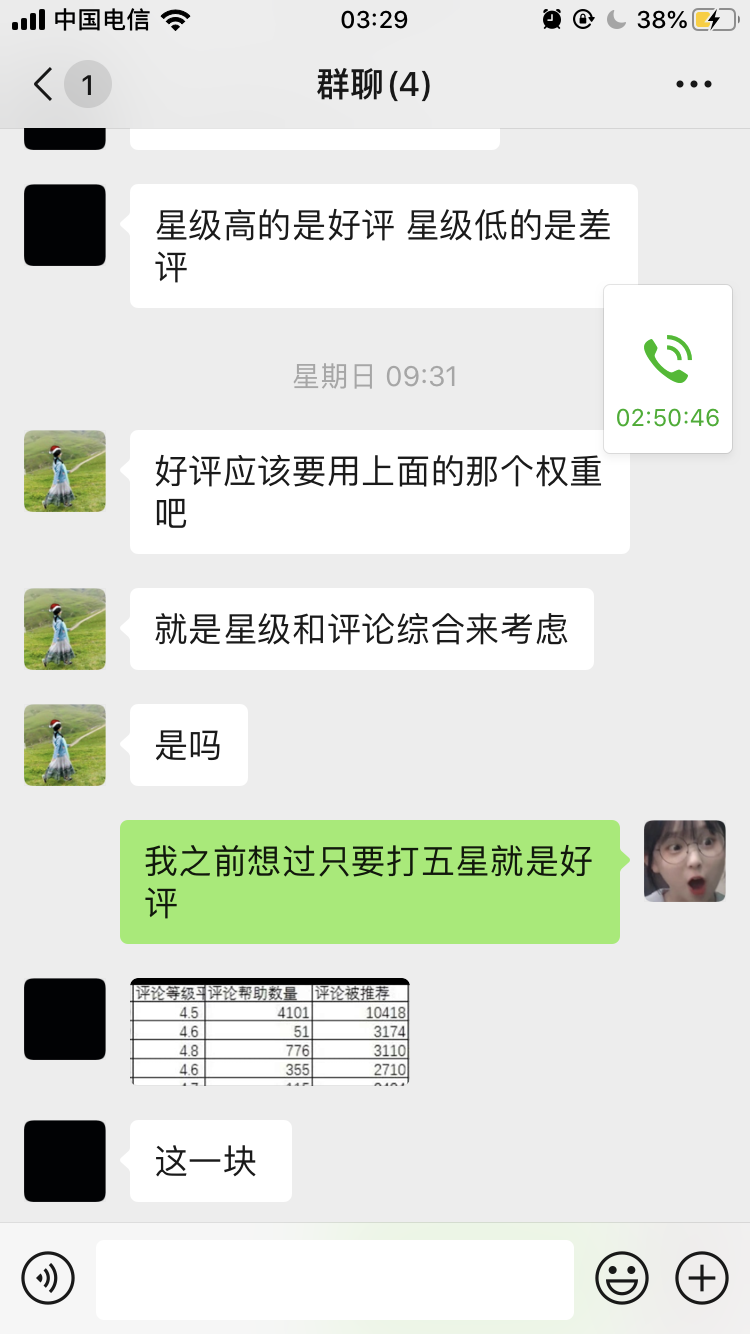Return to the ongoing 02:50:46 voice call

668,369
